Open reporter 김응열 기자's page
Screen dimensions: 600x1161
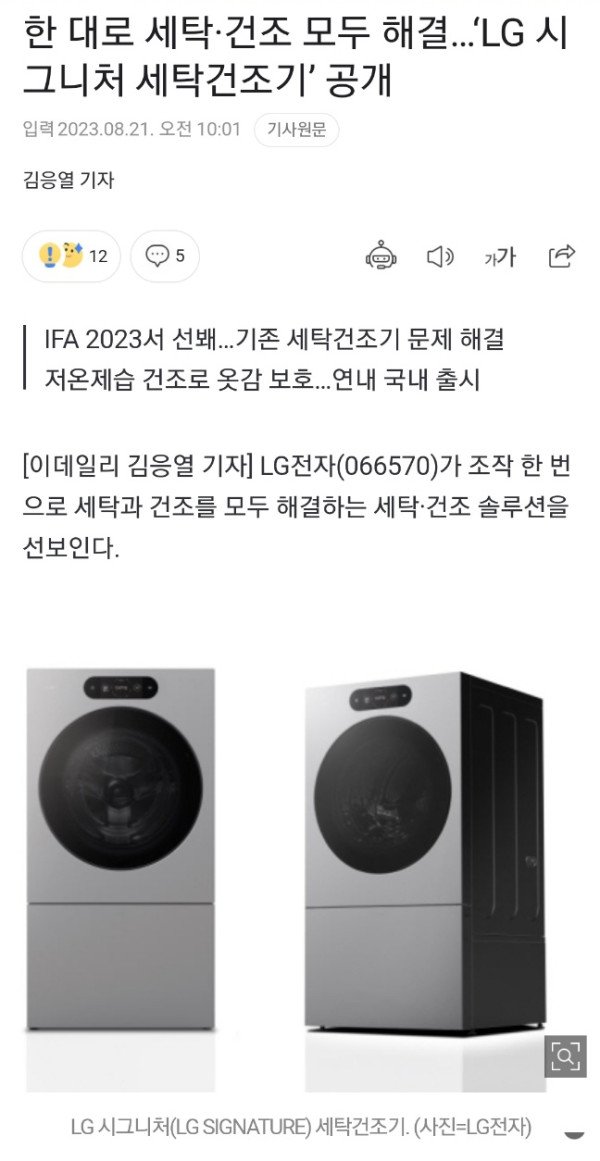click(x=68, y=180)
